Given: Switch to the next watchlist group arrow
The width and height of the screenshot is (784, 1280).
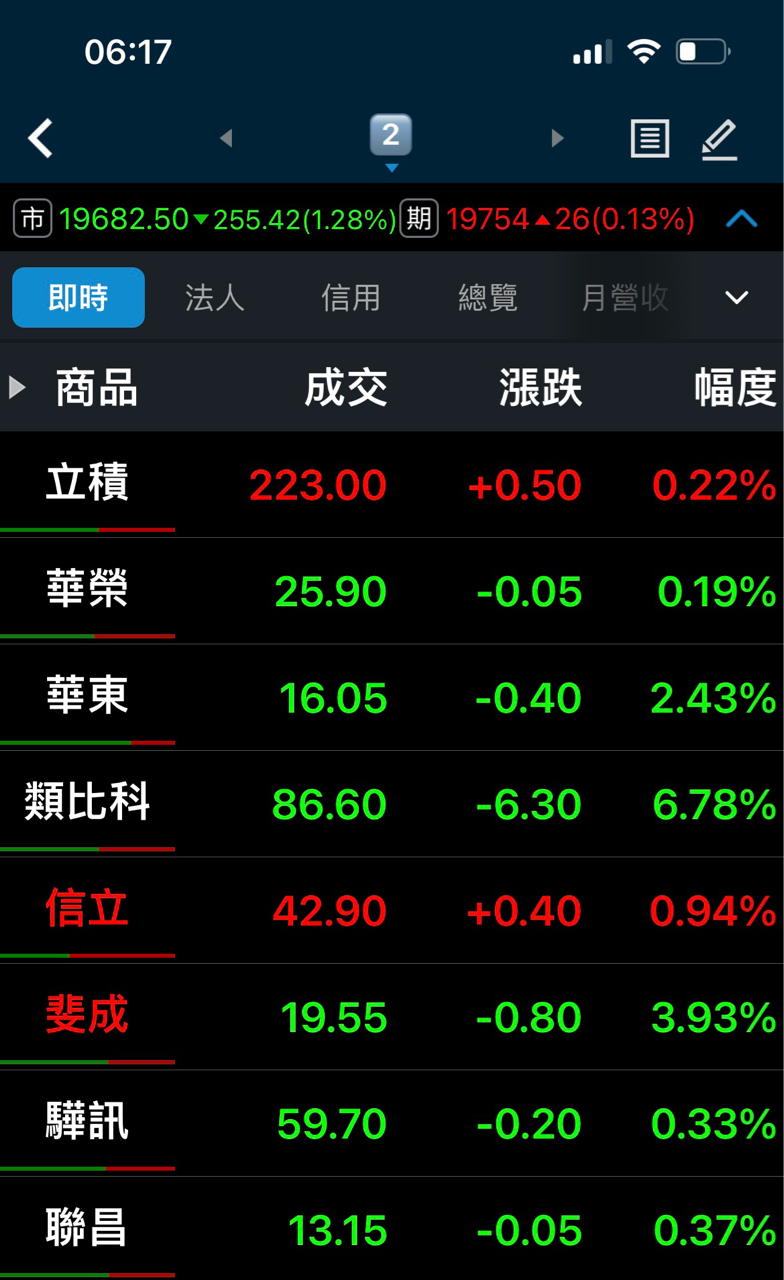Looking at the screenshot, I should (x=558, y=138).
